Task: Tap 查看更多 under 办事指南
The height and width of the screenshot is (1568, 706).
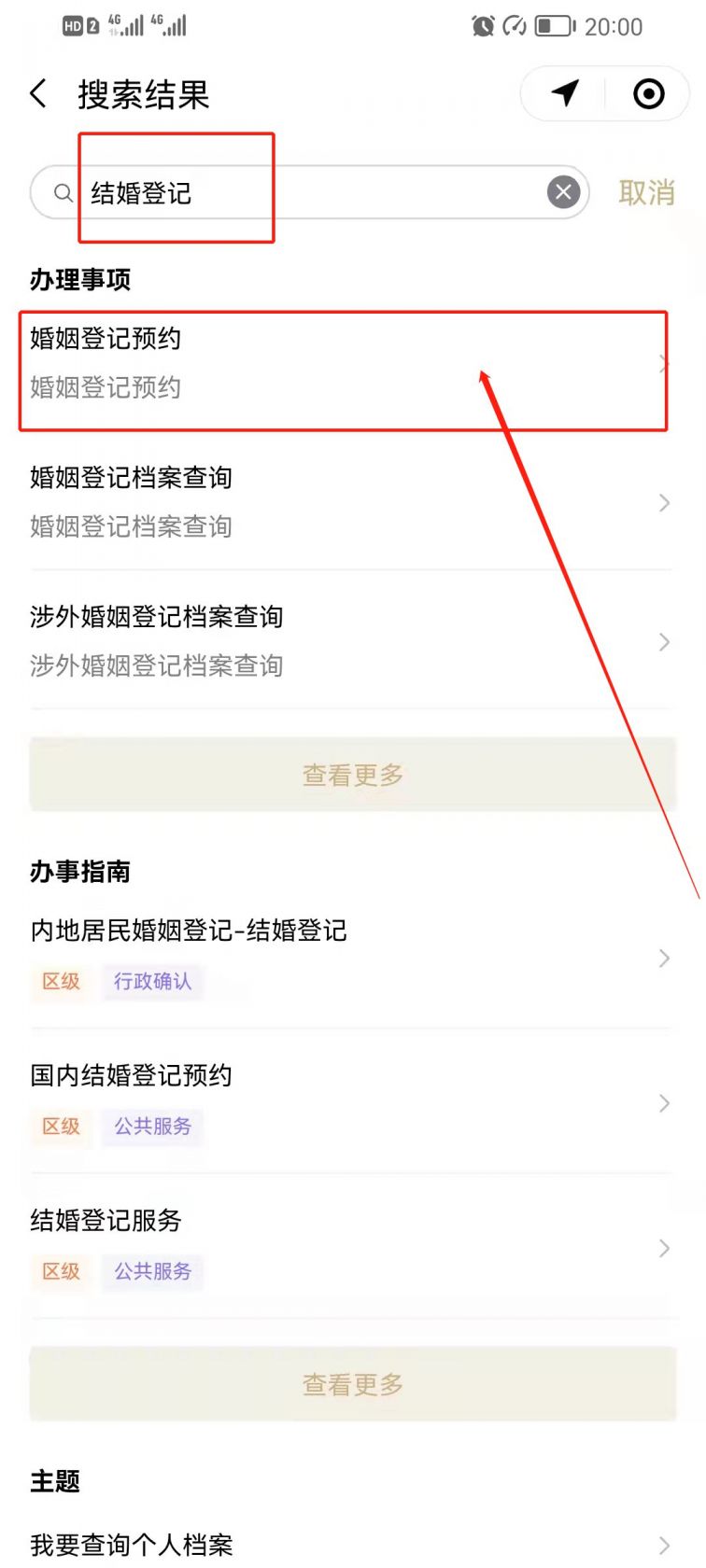Action: [353, 1384]
